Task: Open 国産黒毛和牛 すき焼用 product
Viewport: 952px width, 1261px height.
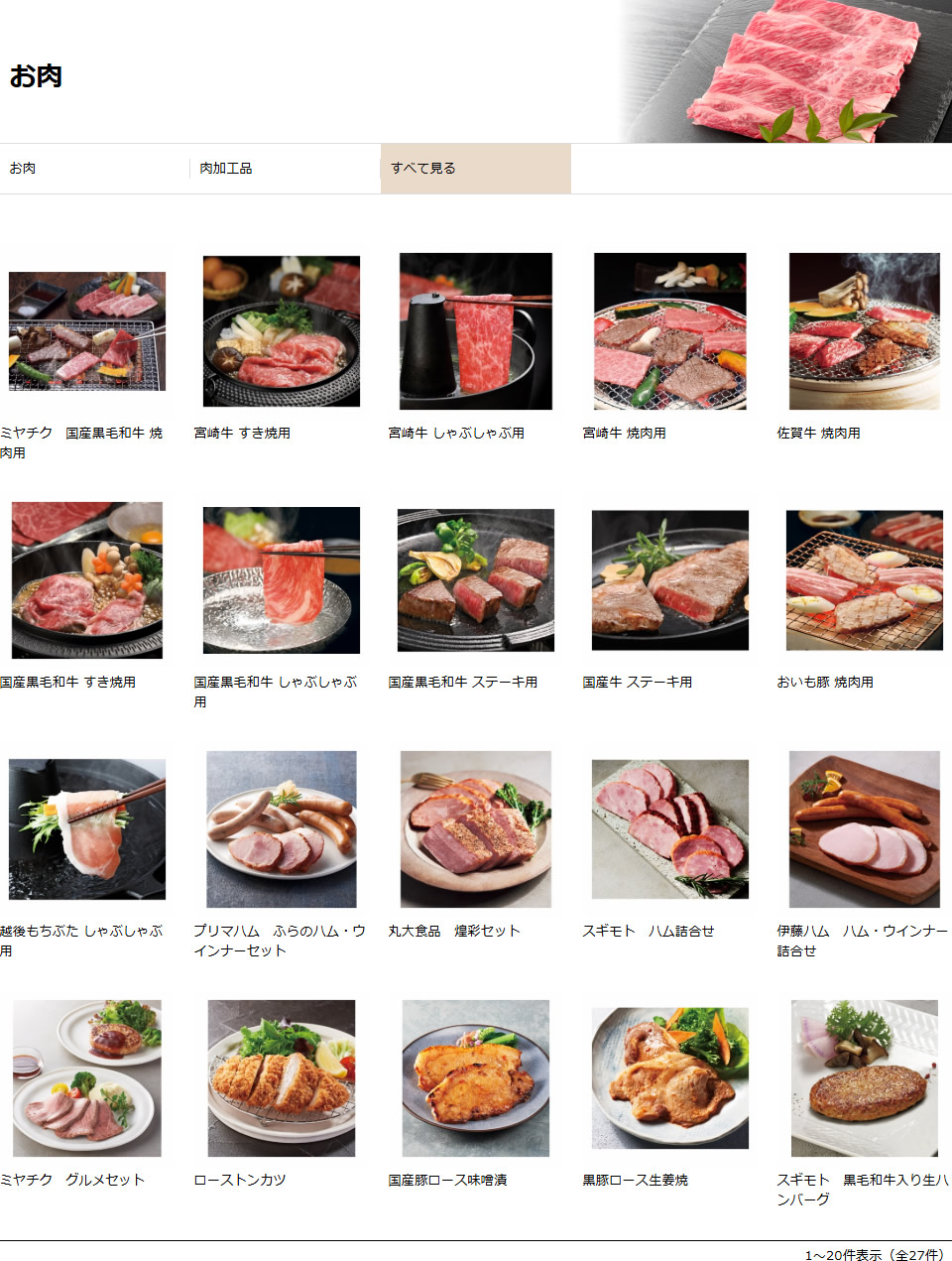Action: tap(87, 580)
